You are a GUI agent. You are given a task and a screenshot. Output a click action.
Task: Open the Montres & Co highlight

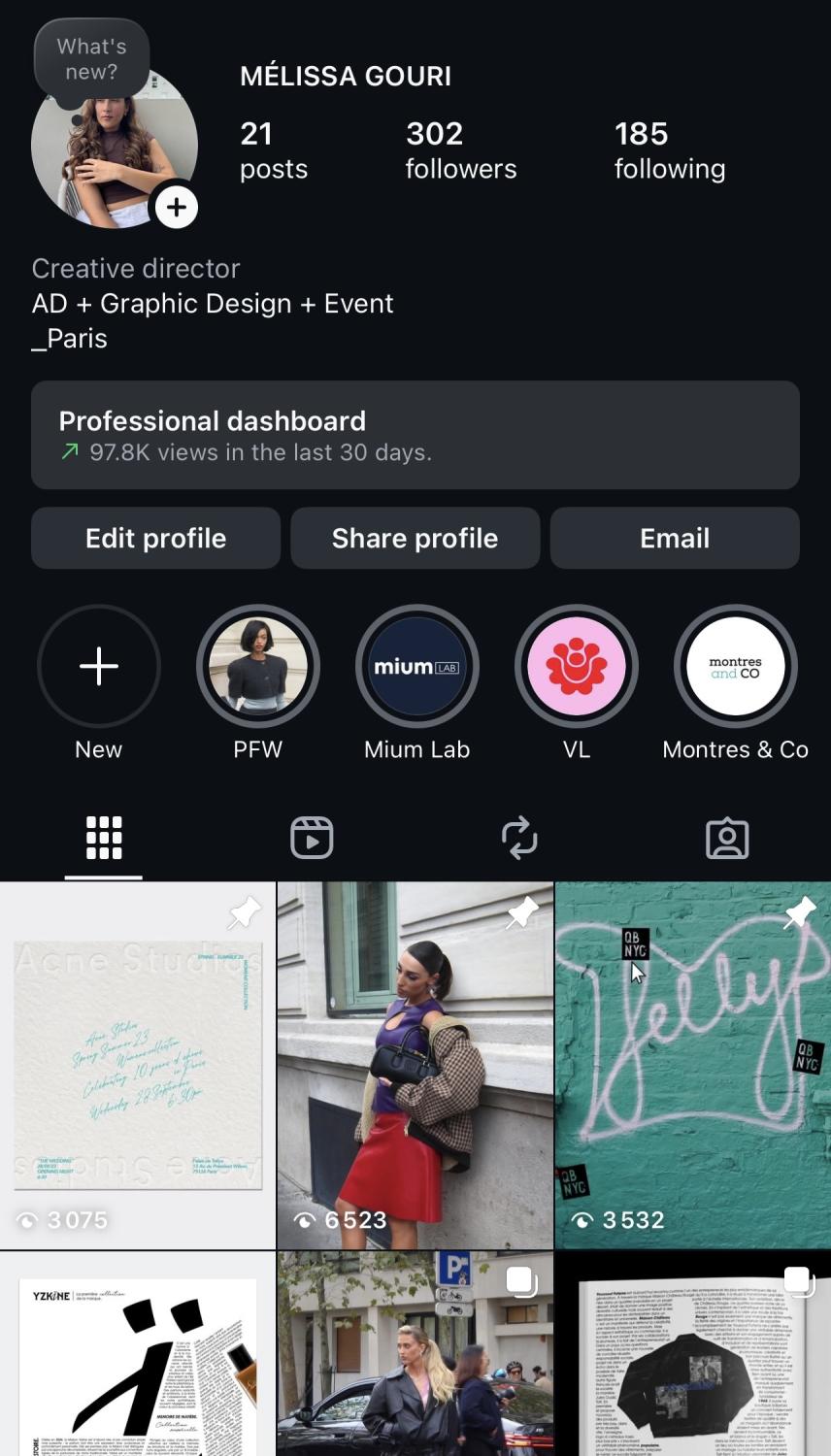pyautogui.click(x=735, y=667)
